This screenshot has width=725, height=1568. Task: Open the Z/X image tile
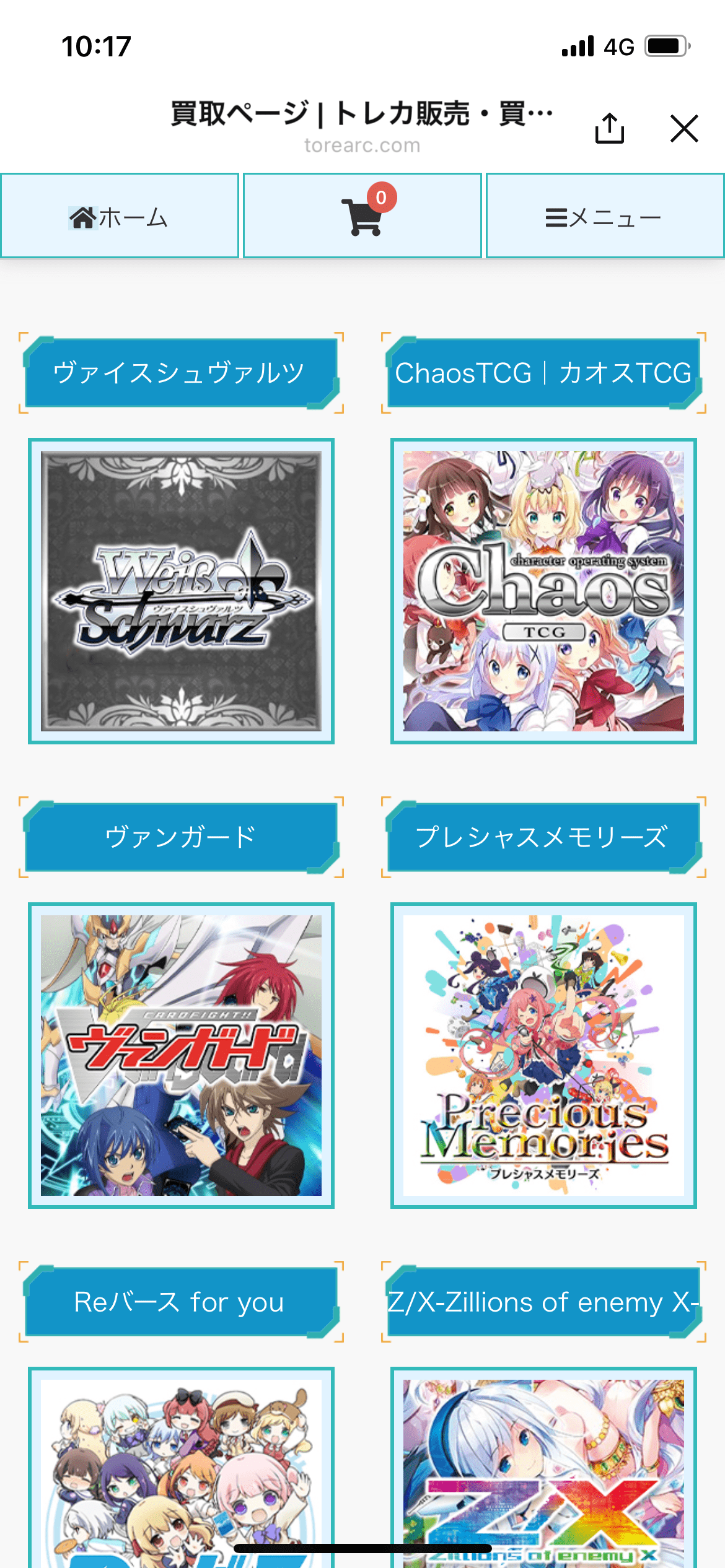point(543,1468)
